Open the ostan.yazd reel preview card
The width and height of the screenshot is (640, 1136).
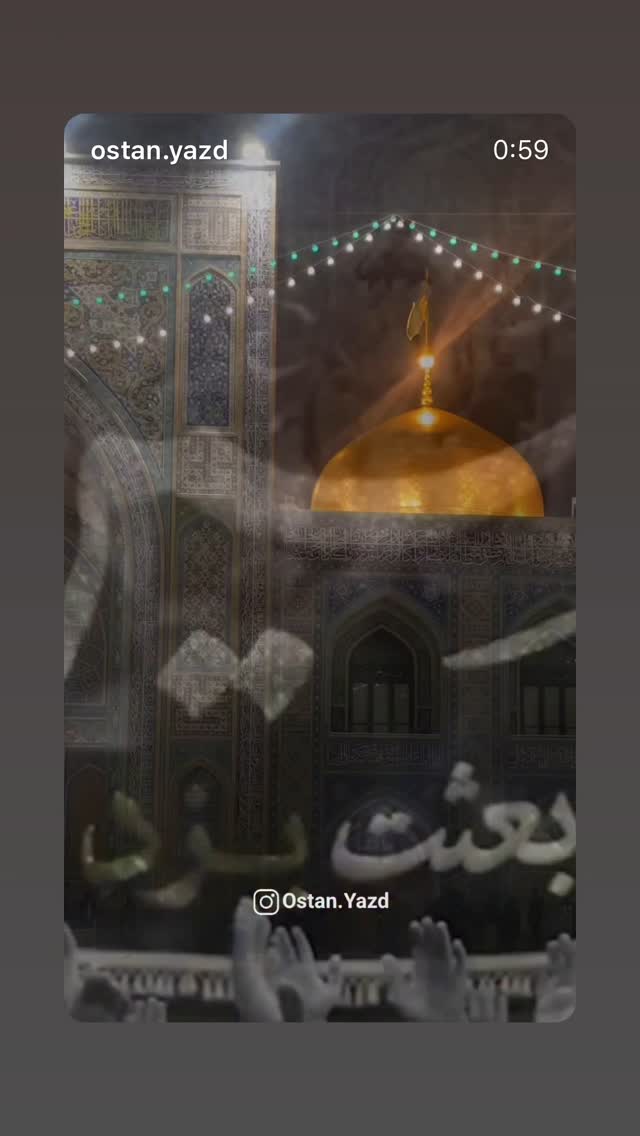(x=320, y=567)
